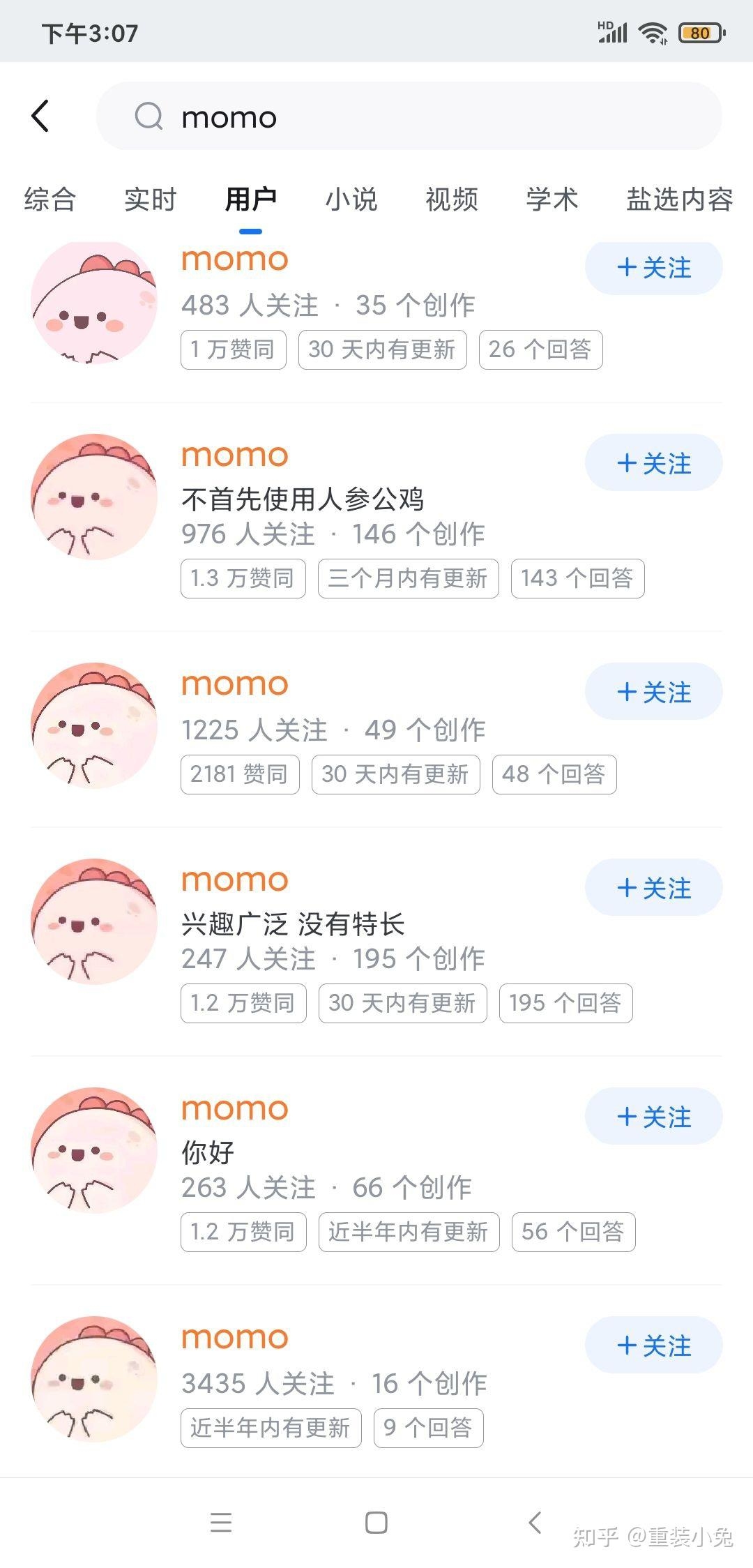Image resolution: width=753 pixels, height=1568 pixels.
Task: Tap the search magnifier icon in search bar
Action: 147,116
